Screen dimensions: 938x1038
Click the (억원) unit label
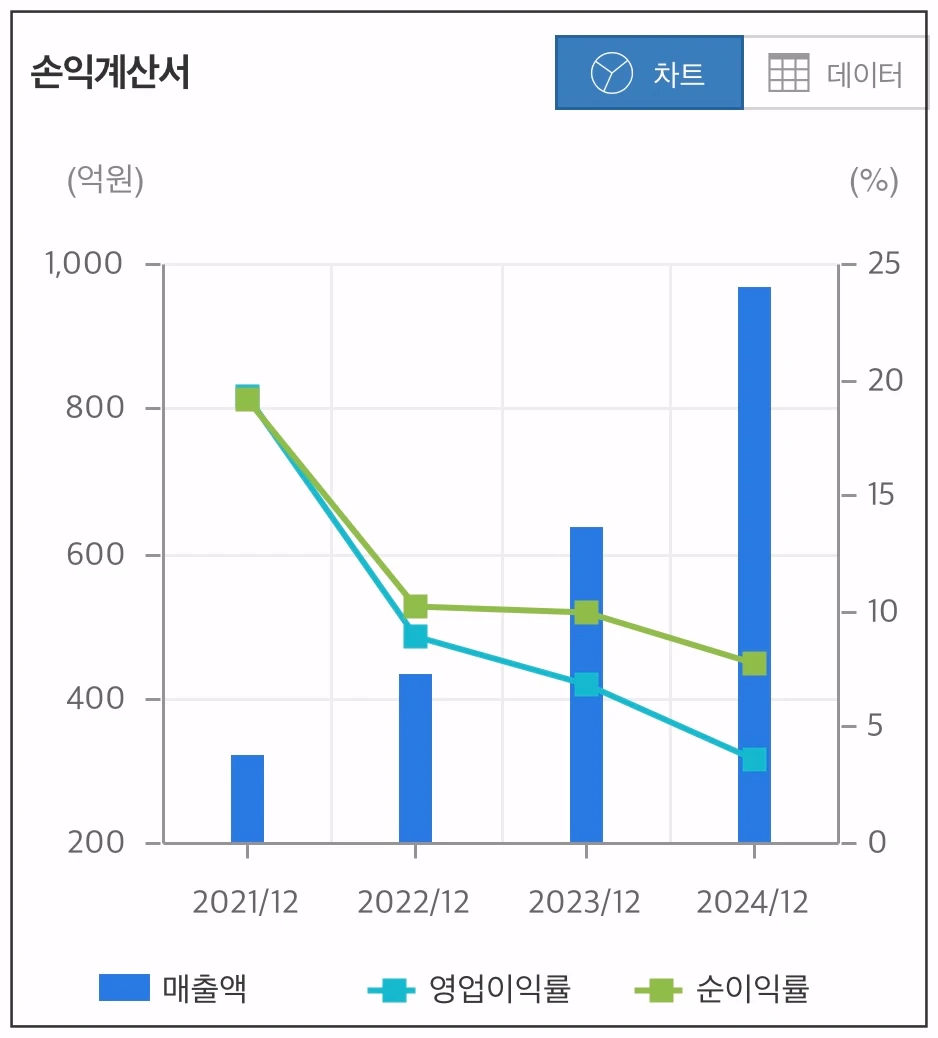click(105, 182)
